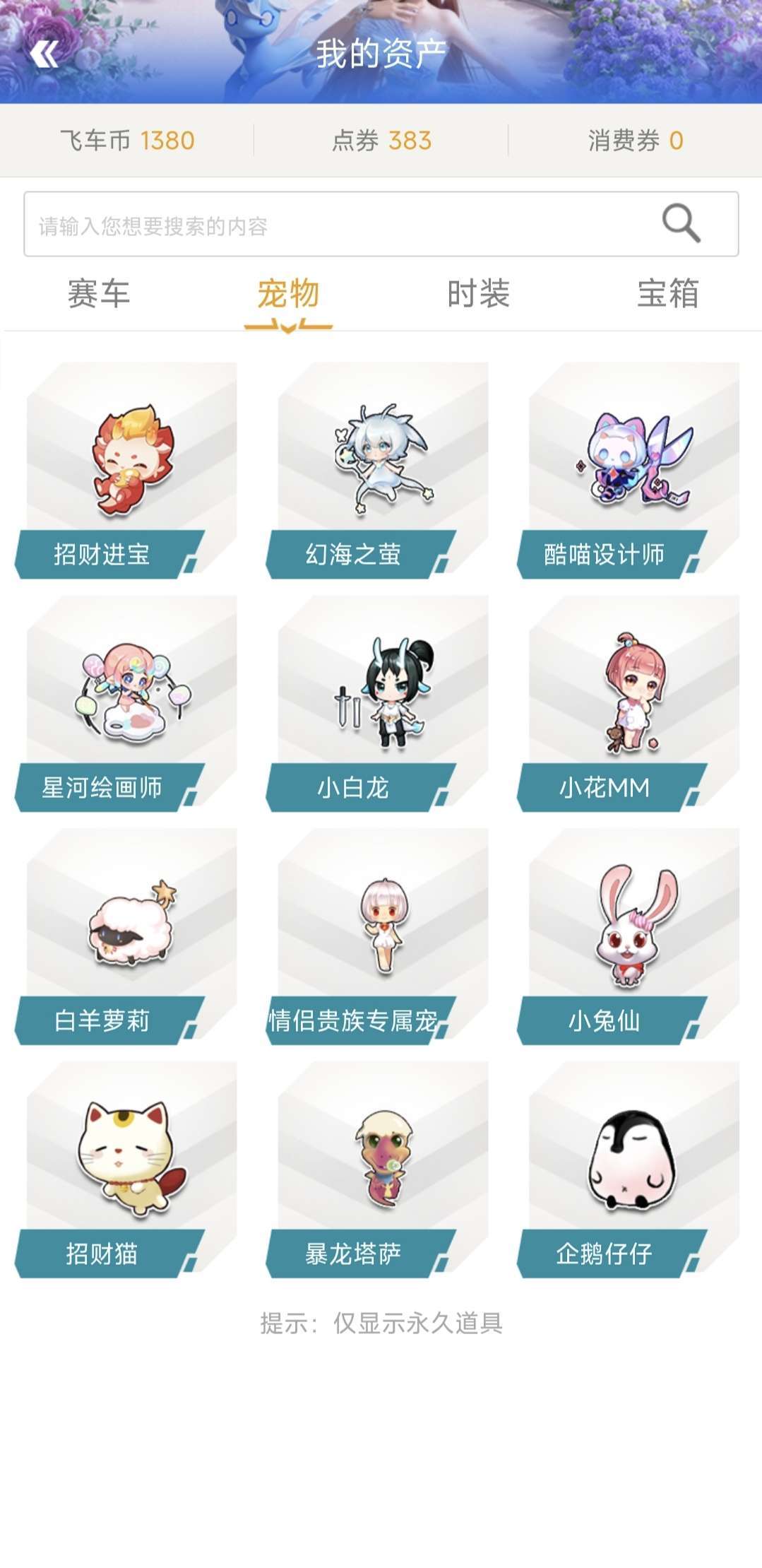This screenshot has width=762, height=1568.
Task: Switch to the 赛车 tab
Action: (x=98, y=294)
